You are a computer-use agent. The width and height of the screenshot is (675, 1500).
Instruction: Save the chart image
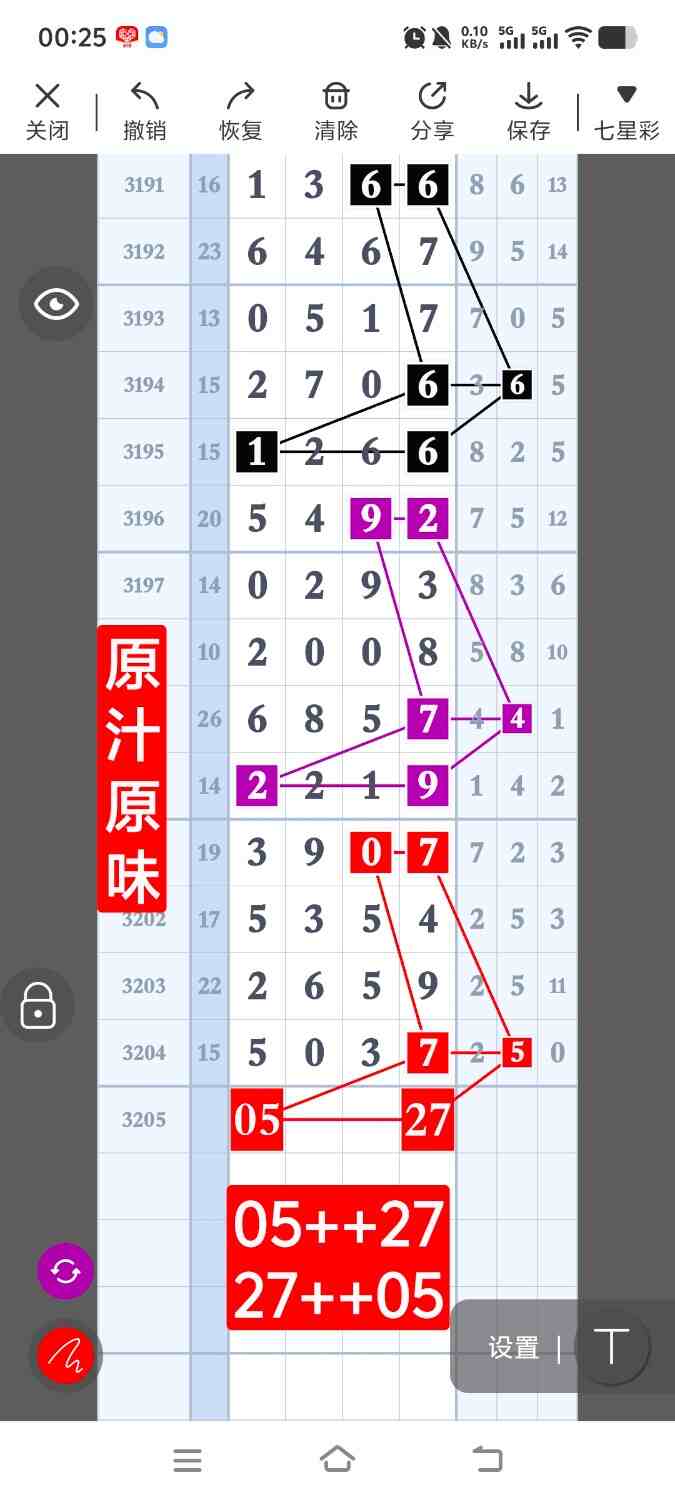click(528, 111)
